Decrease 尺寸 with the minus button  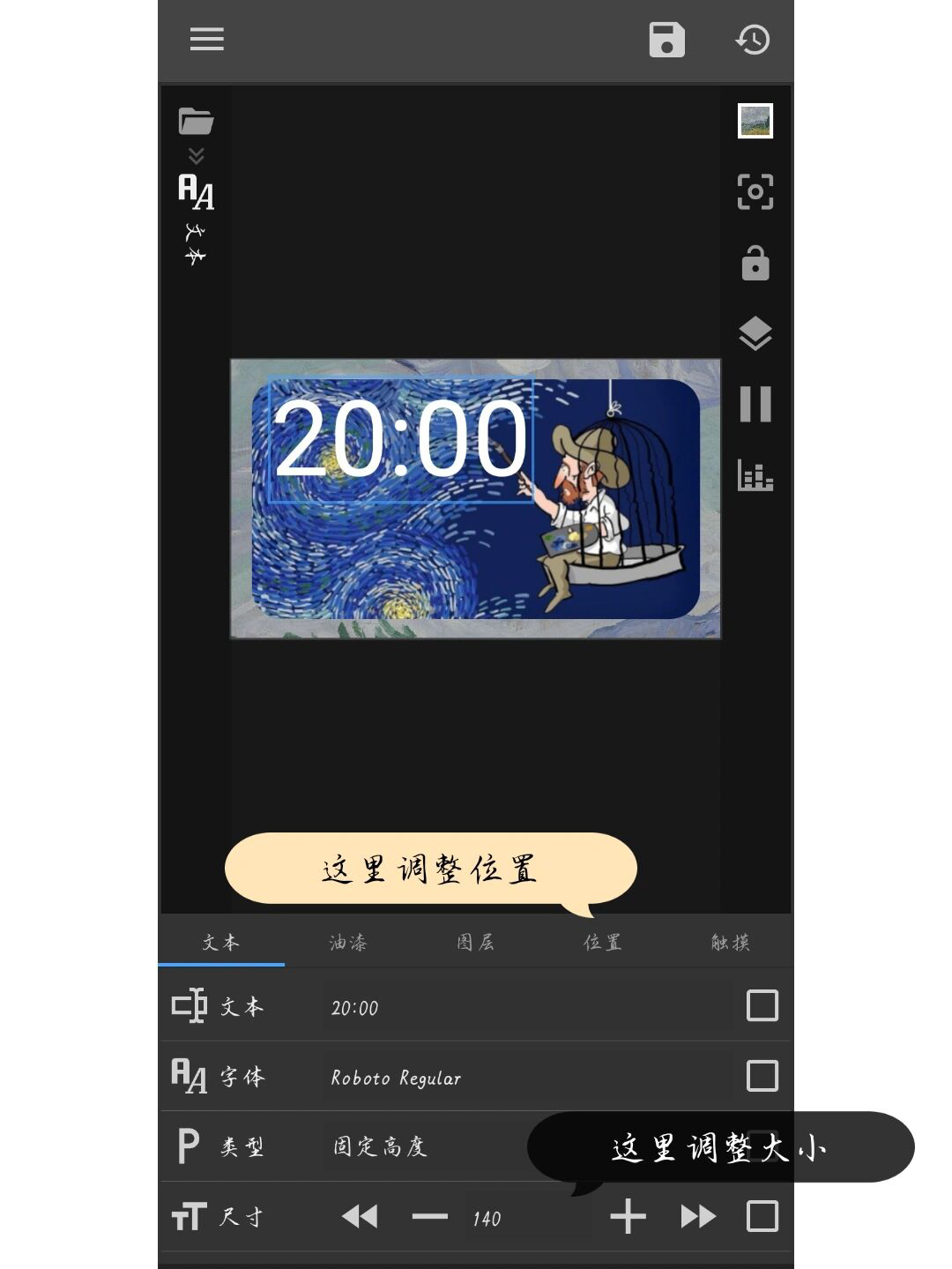tap(429, 1217)
